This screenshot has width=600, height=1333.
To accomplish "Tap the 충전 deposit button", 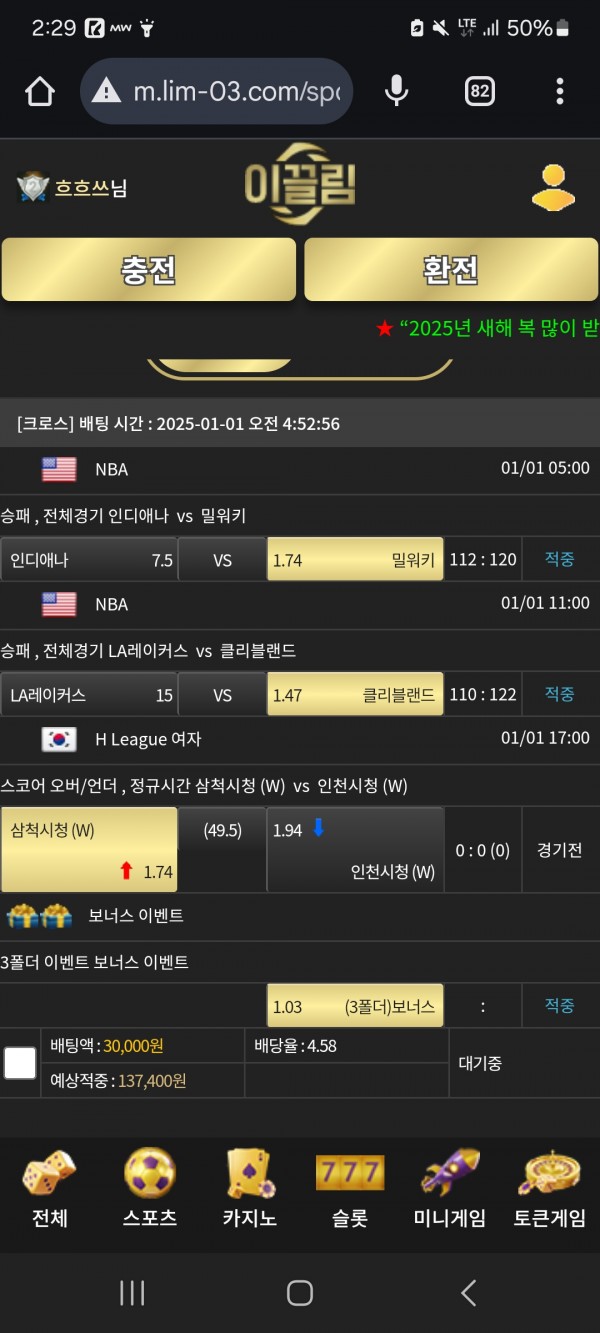I will coord(149,269).
